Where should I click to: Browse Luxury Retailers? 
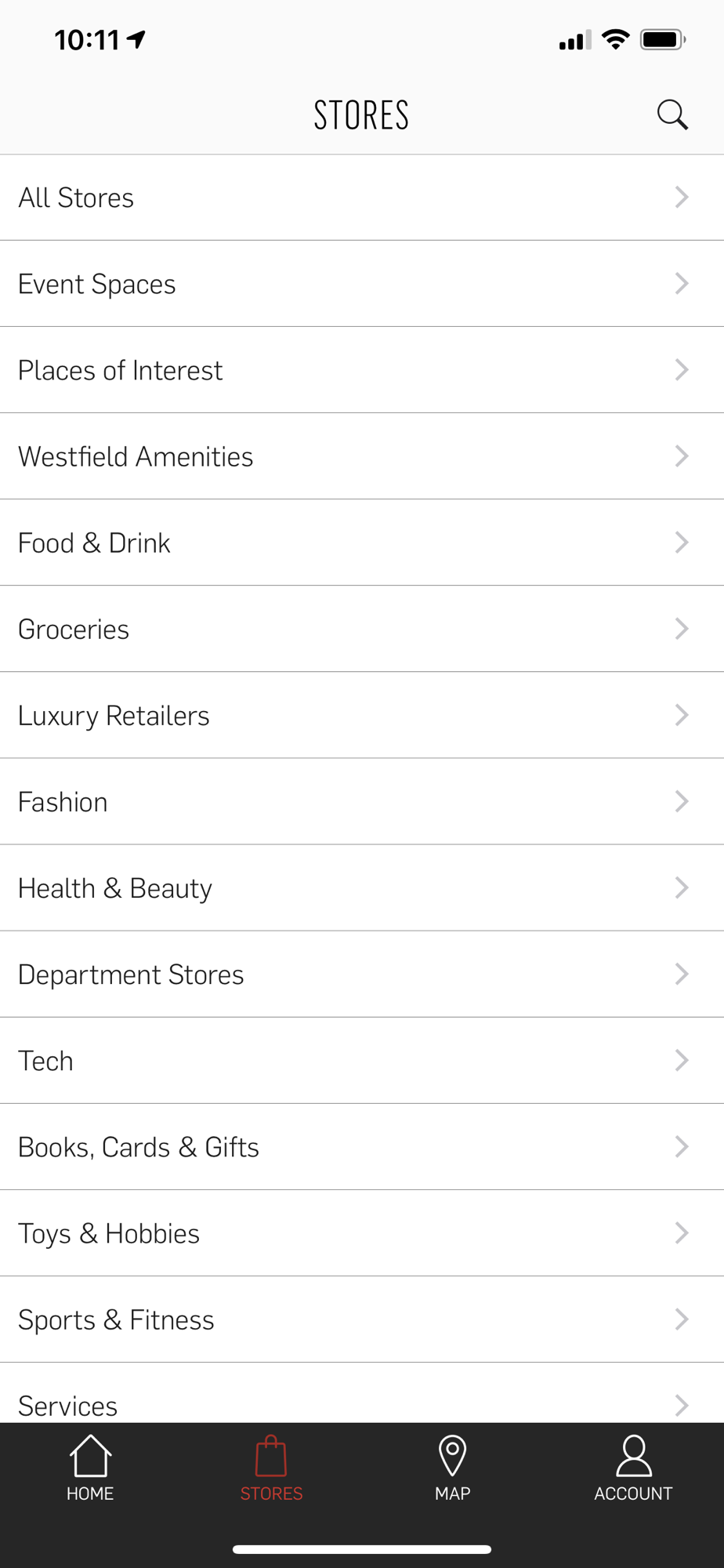pos(362,715)
